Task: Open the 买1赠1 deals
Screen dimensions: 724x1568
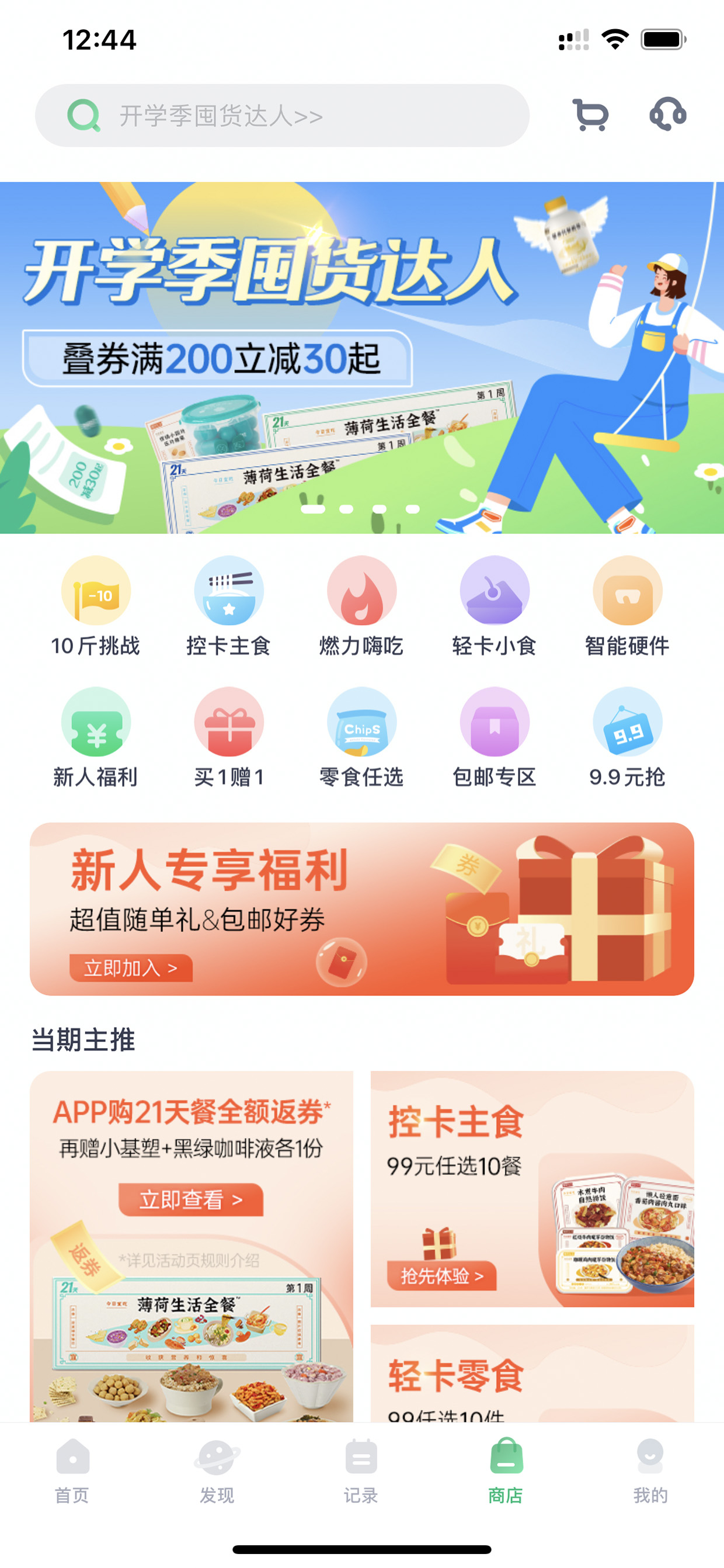Action: point(229,738)
